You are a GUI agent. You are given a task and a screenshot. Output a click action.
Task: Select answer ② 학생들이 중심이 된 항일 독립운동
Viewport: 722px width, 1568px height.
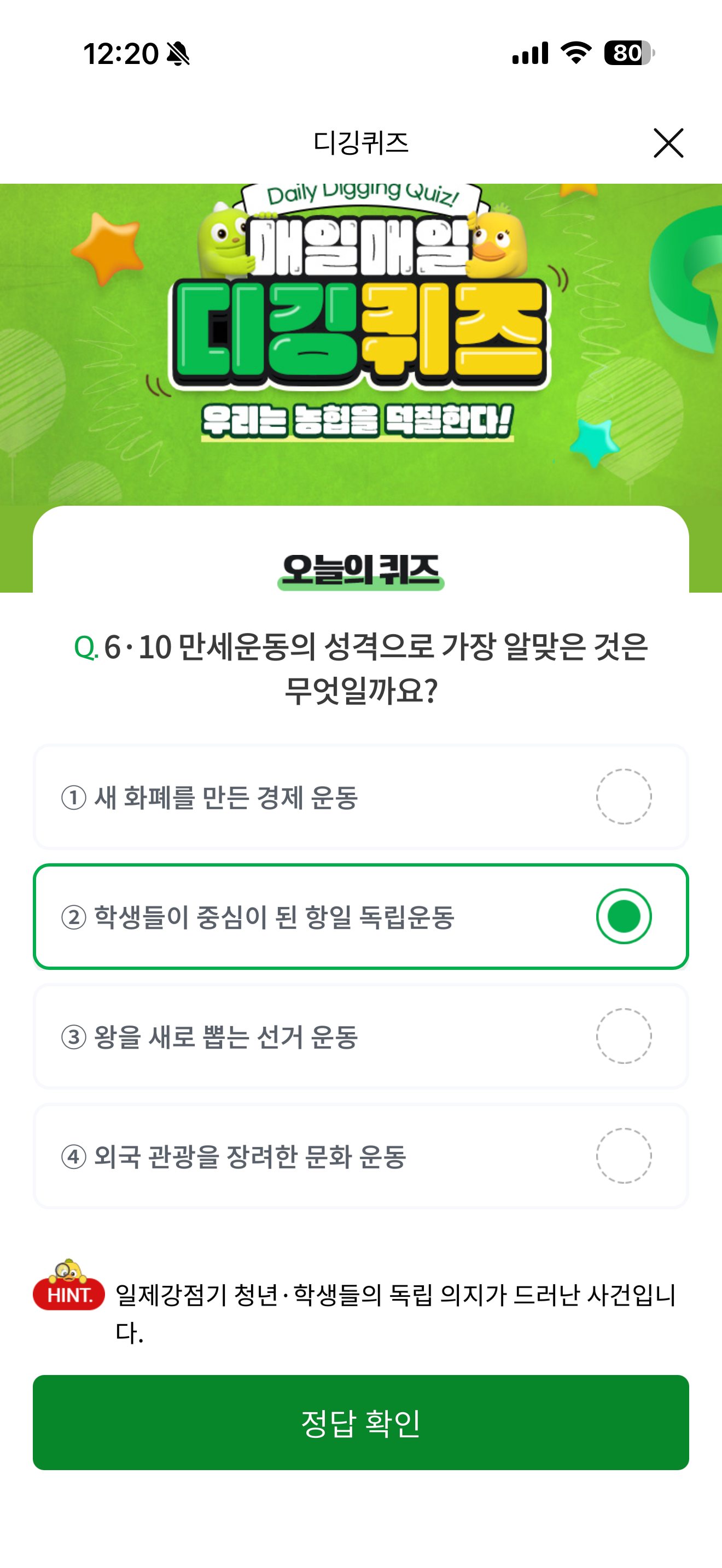coord(361,916)
